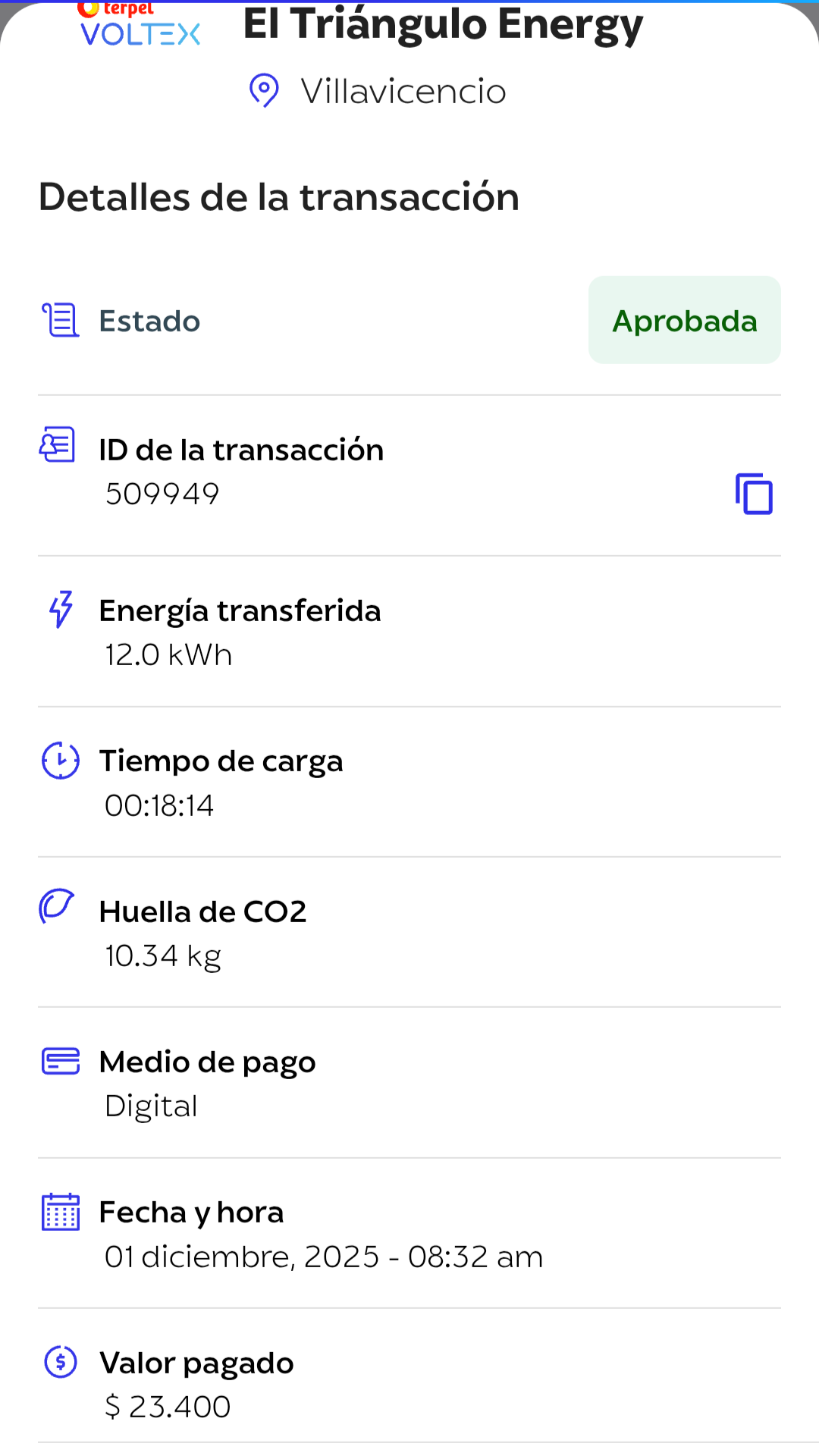Image resolution: width=819 pixels, height=1456 pixels.
Task: Copy the transaction ID 509949
Action: (x=754, y=494)
